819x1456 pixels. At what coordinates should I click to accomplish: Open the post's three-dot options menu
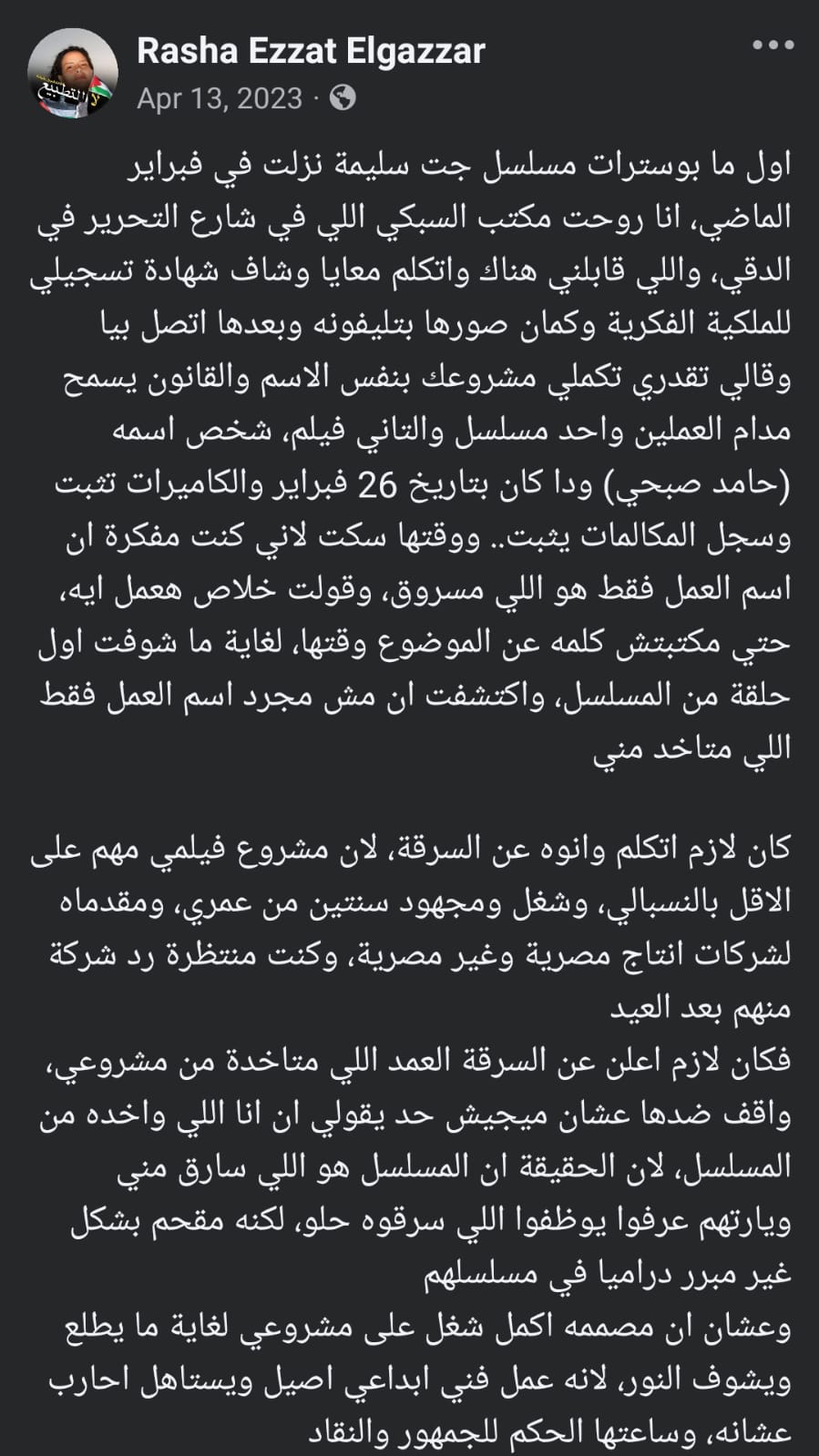tap(773, 46)
